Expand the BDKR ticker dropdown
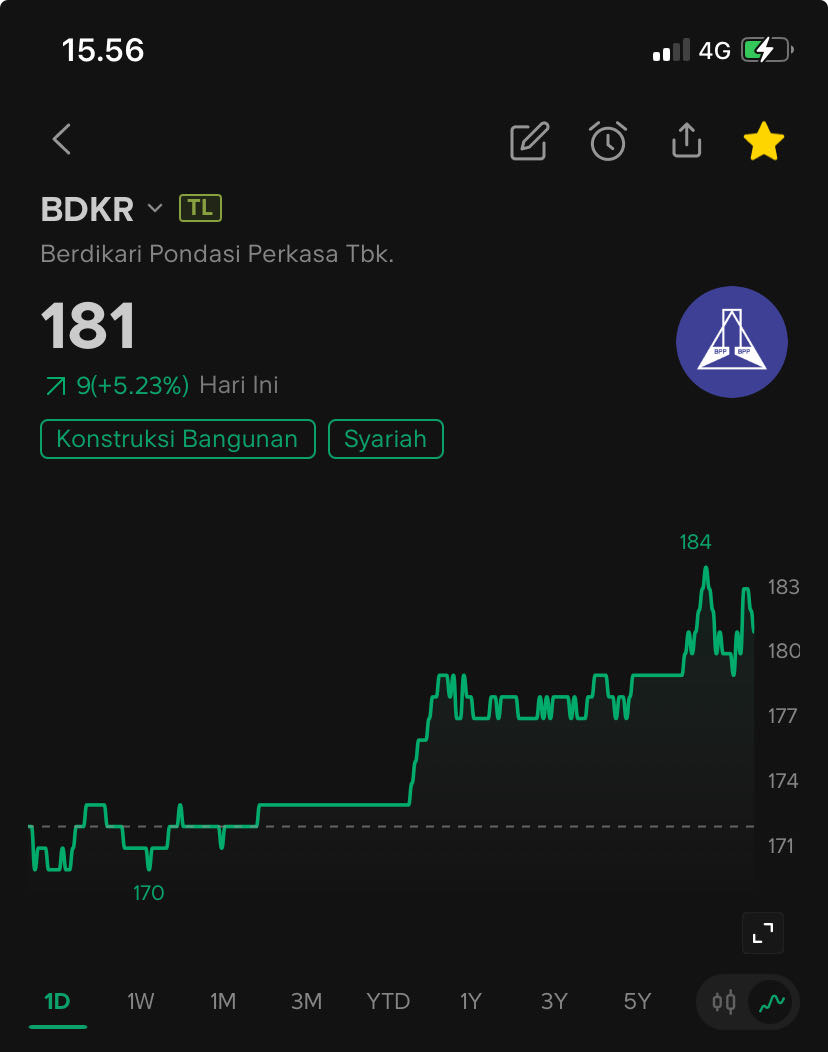Viewport: 828px width, 1052px height. 154,208
